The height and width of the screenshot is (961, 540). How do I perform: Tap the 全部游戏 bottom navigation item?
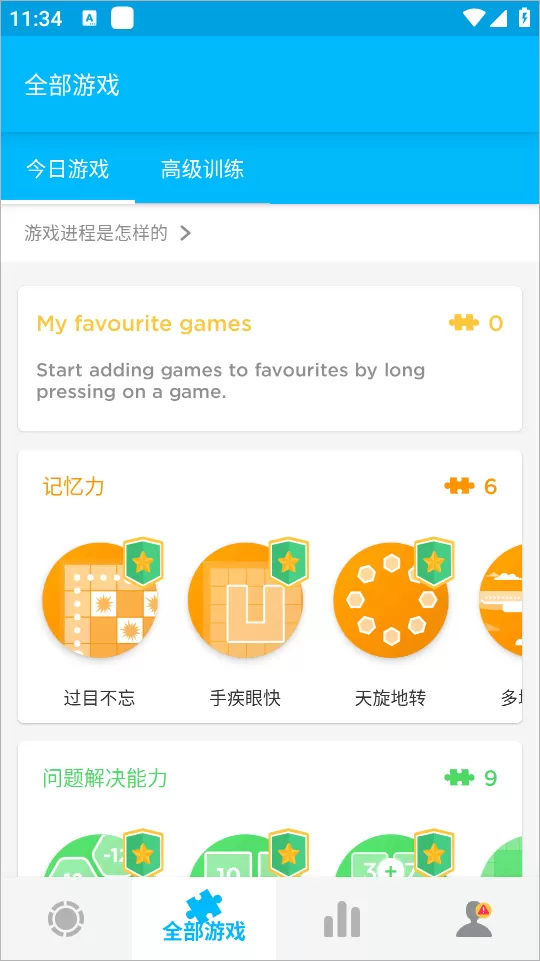(203, 919)
